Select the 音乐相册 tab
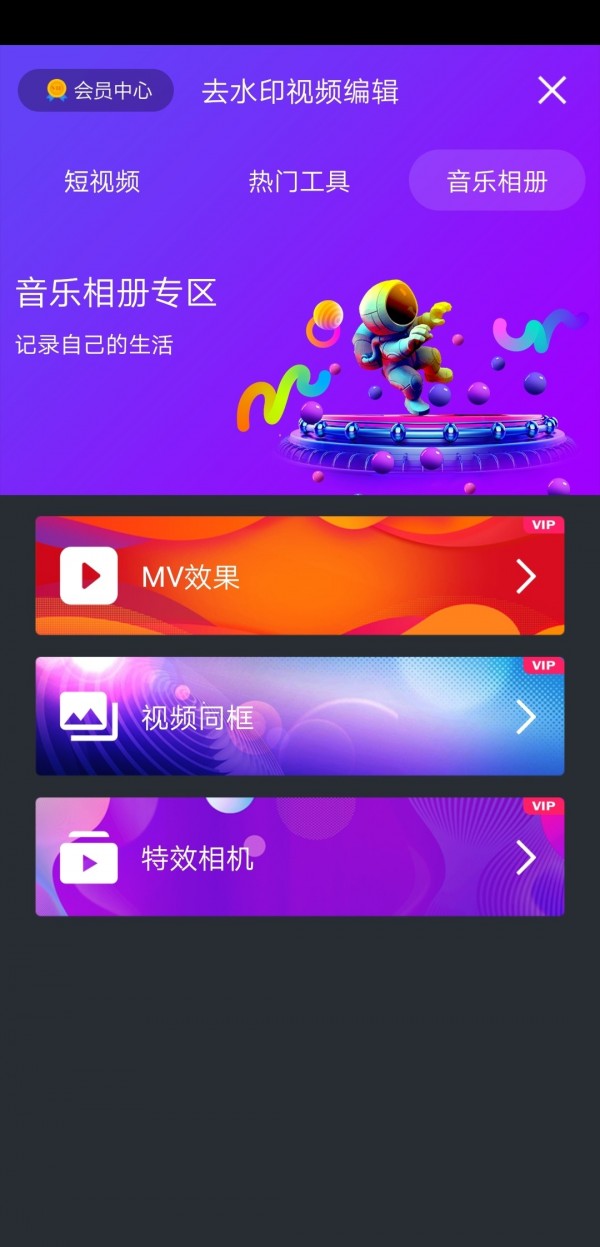 tap(497, 181)
